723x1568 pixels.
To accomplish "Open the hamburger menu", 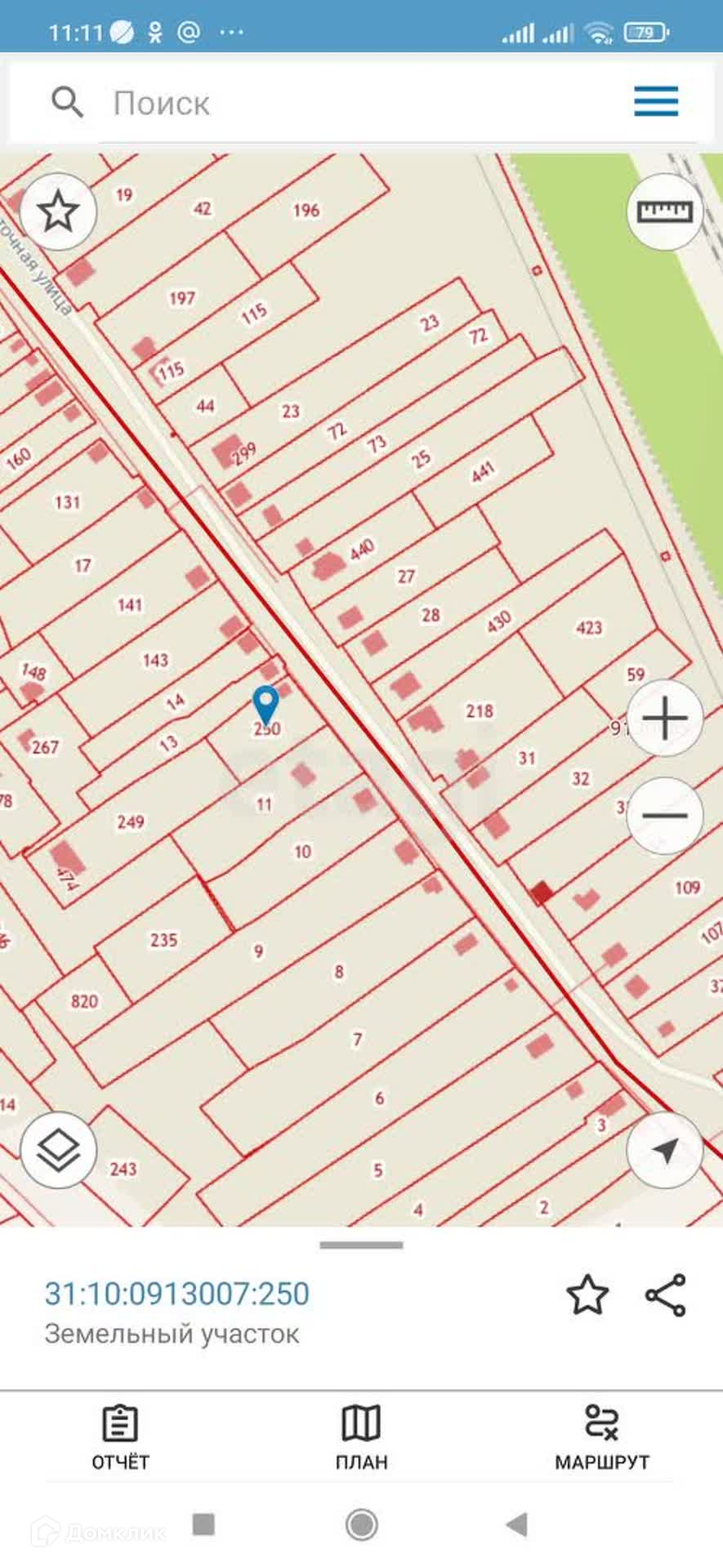I will pos(656,102).
